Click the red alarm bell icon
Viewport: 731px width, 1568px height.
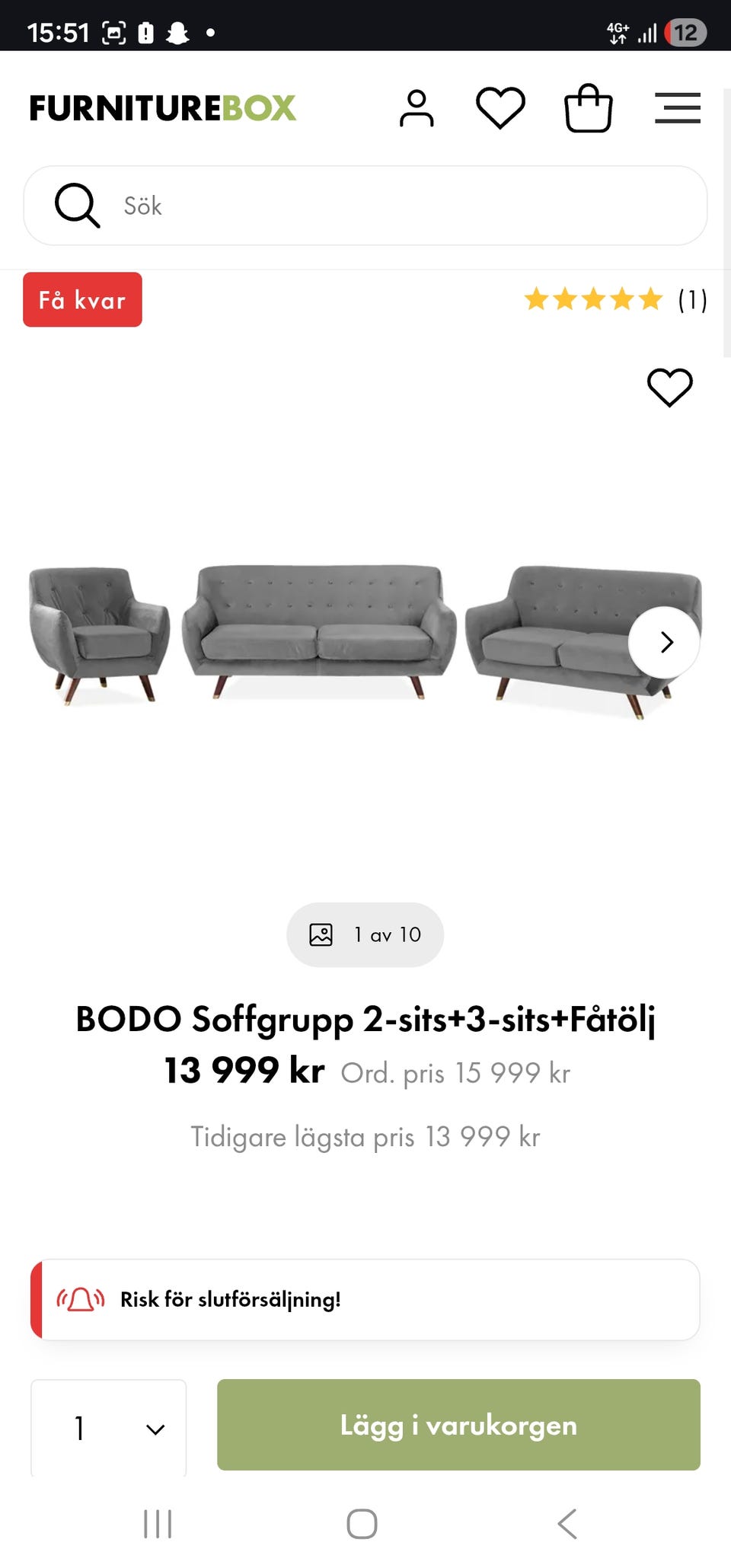click(x=80, y=1298)
